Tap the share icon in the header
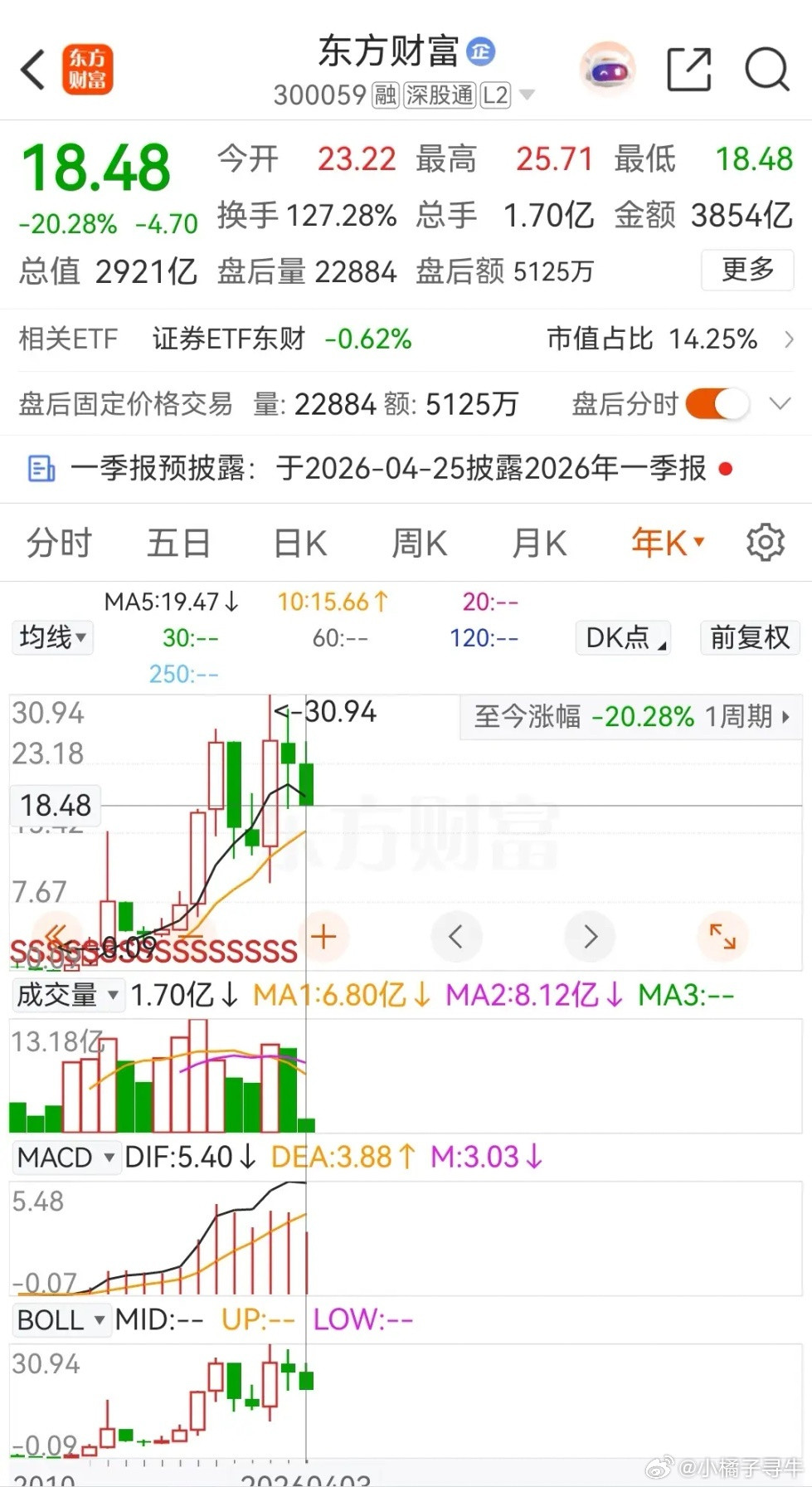Viewport: 812px width, 1487px height. click(x=688, y=70)
